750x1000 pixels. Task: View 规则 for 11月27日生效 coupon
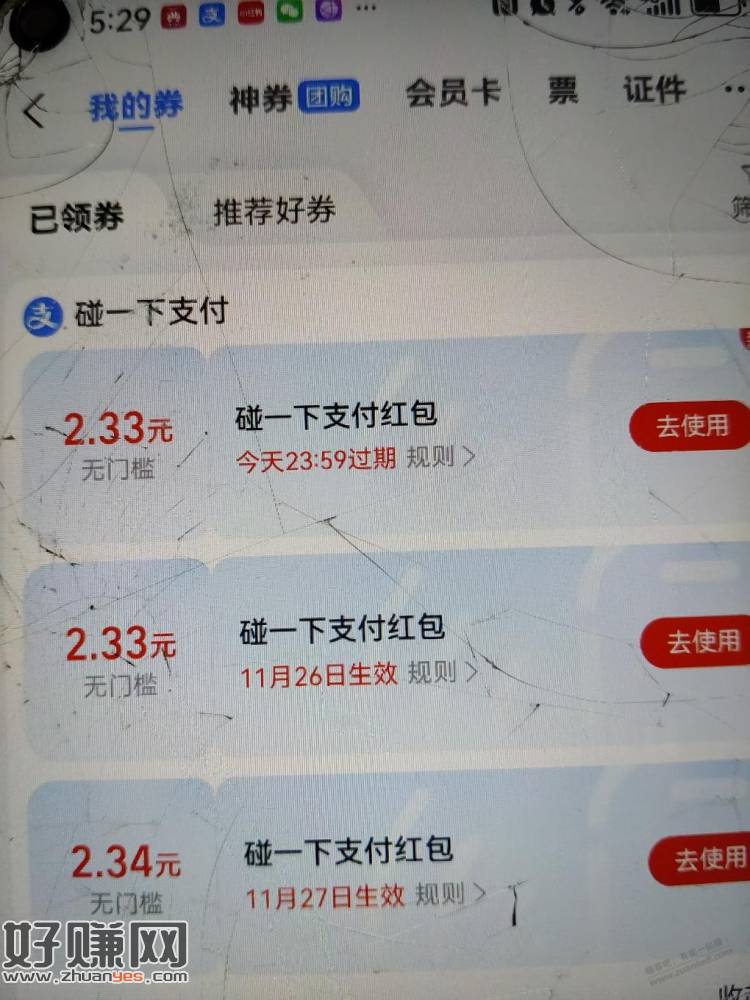click(450, 893)
